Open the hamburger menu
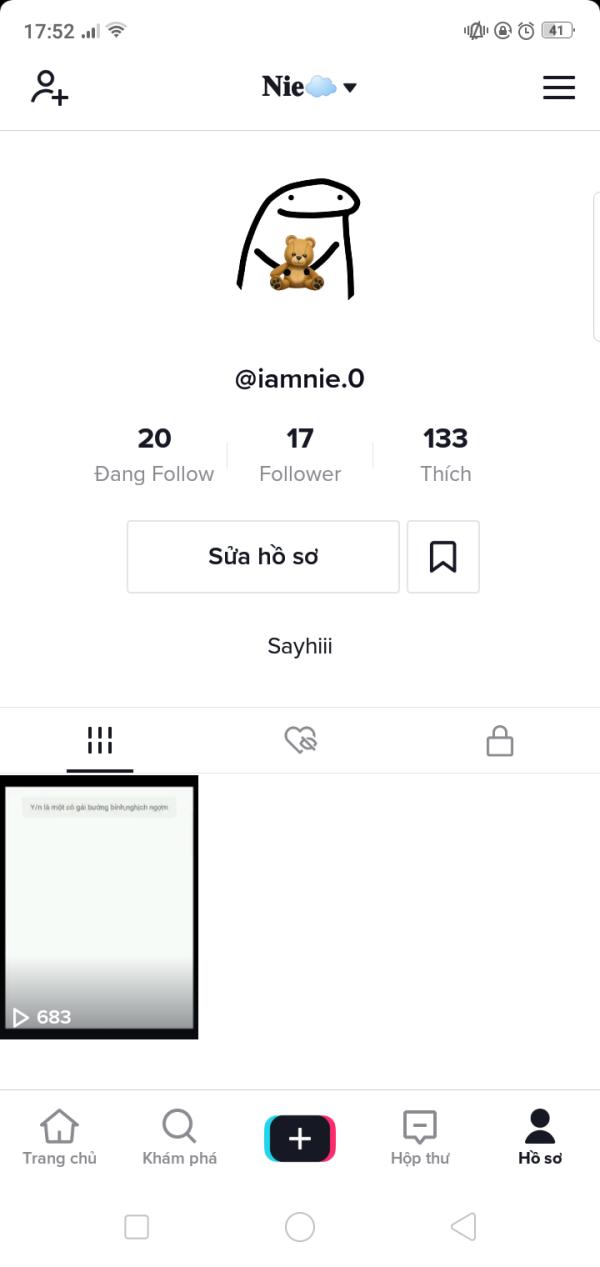 [558, 87]
